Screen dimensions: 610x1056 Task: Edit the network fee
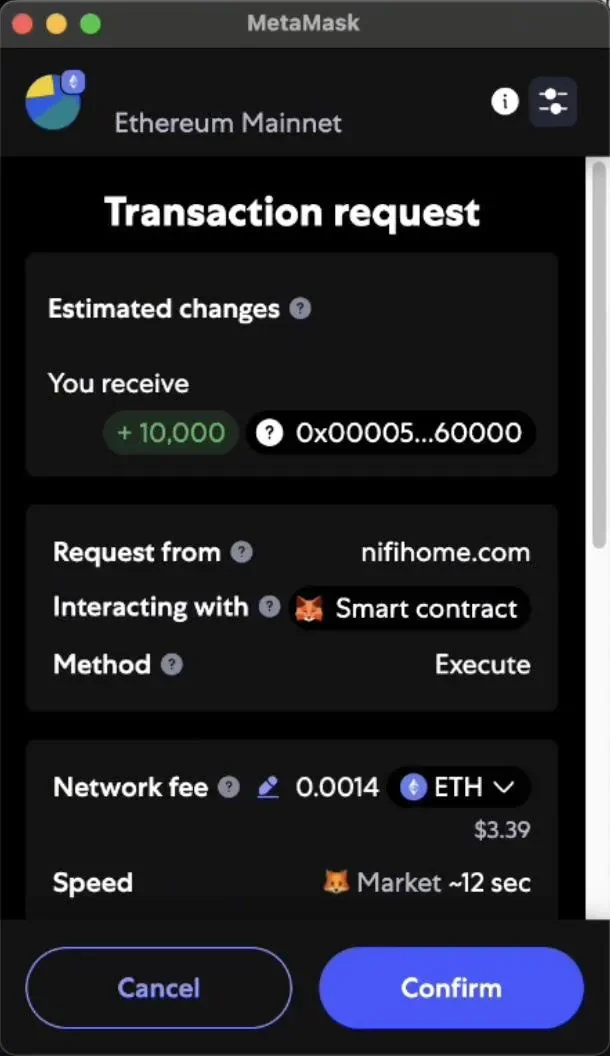tap(267, 788)
